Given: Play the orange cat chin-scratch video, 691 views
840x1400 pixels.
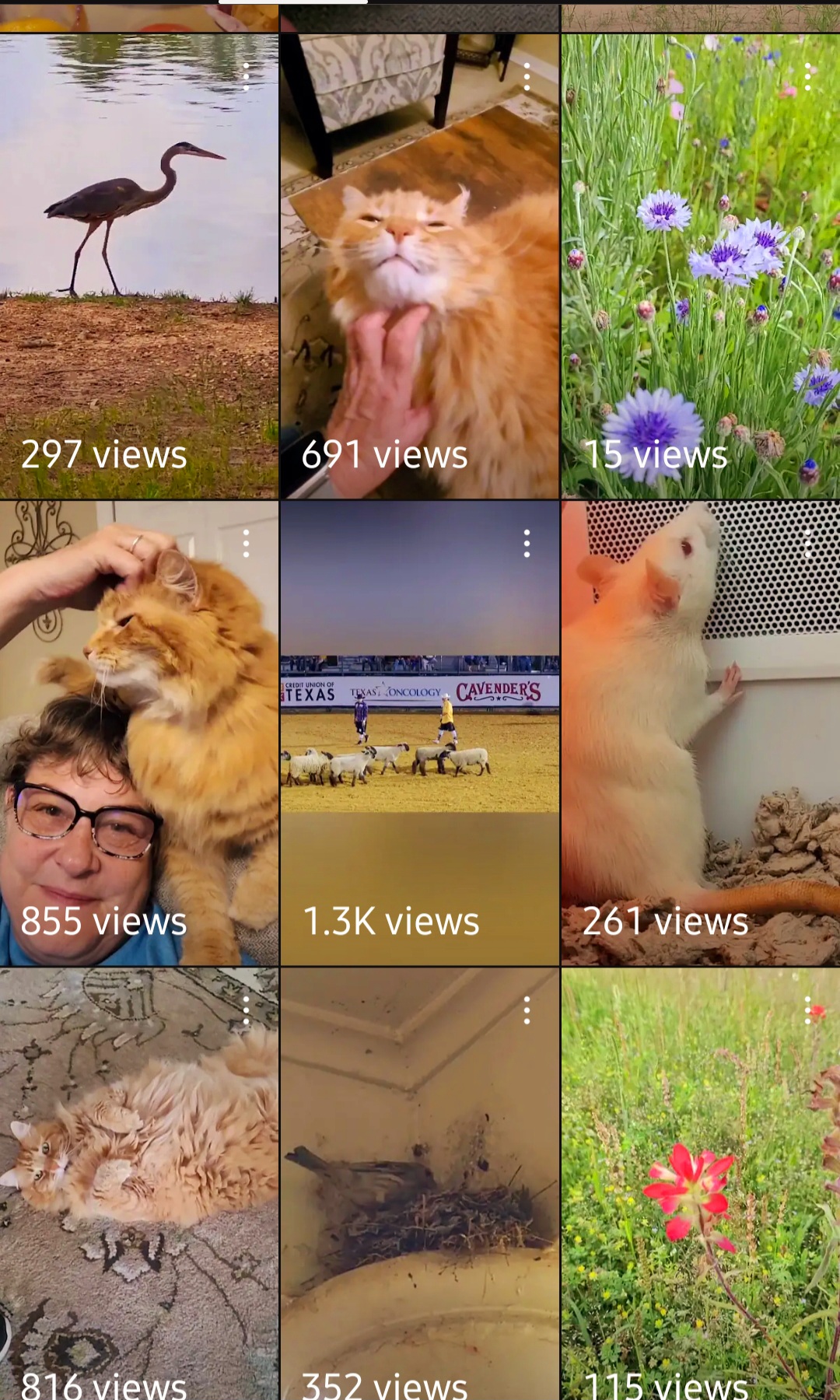Looking at the screenshot, I should tap(419, 264).
